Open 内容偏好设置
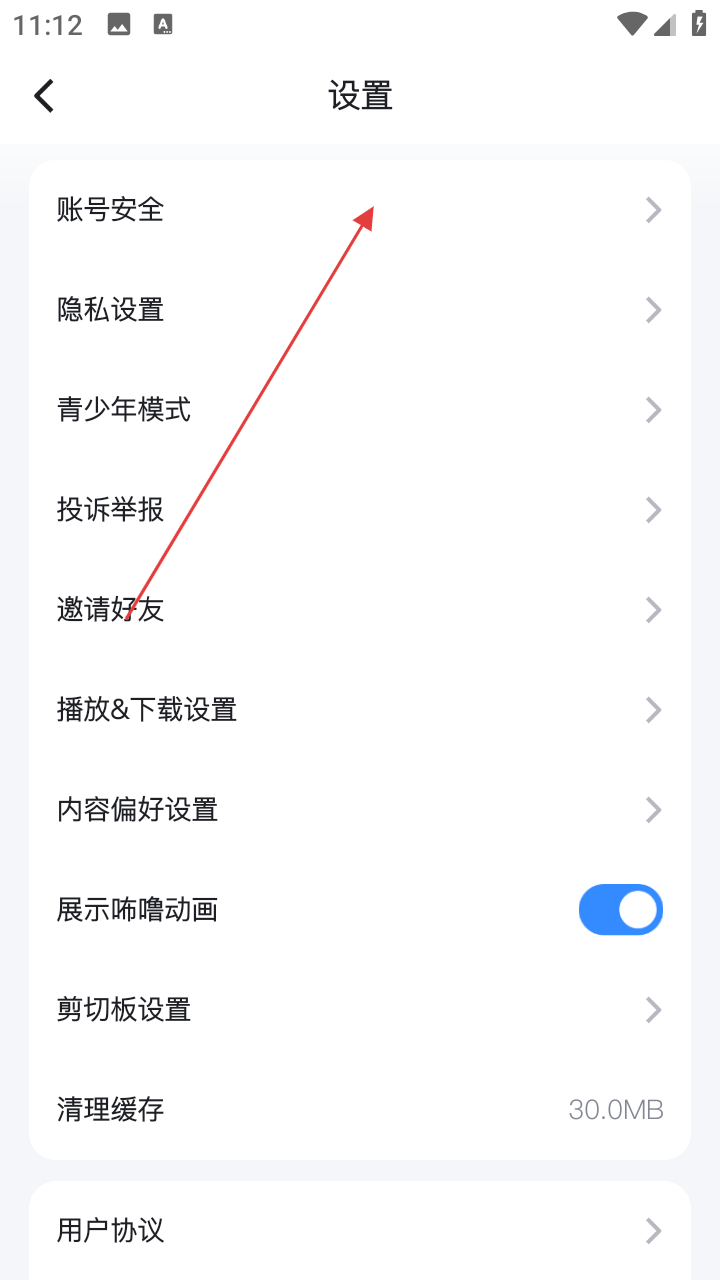Screen dimensions: 720x1280 coord(360,810)
